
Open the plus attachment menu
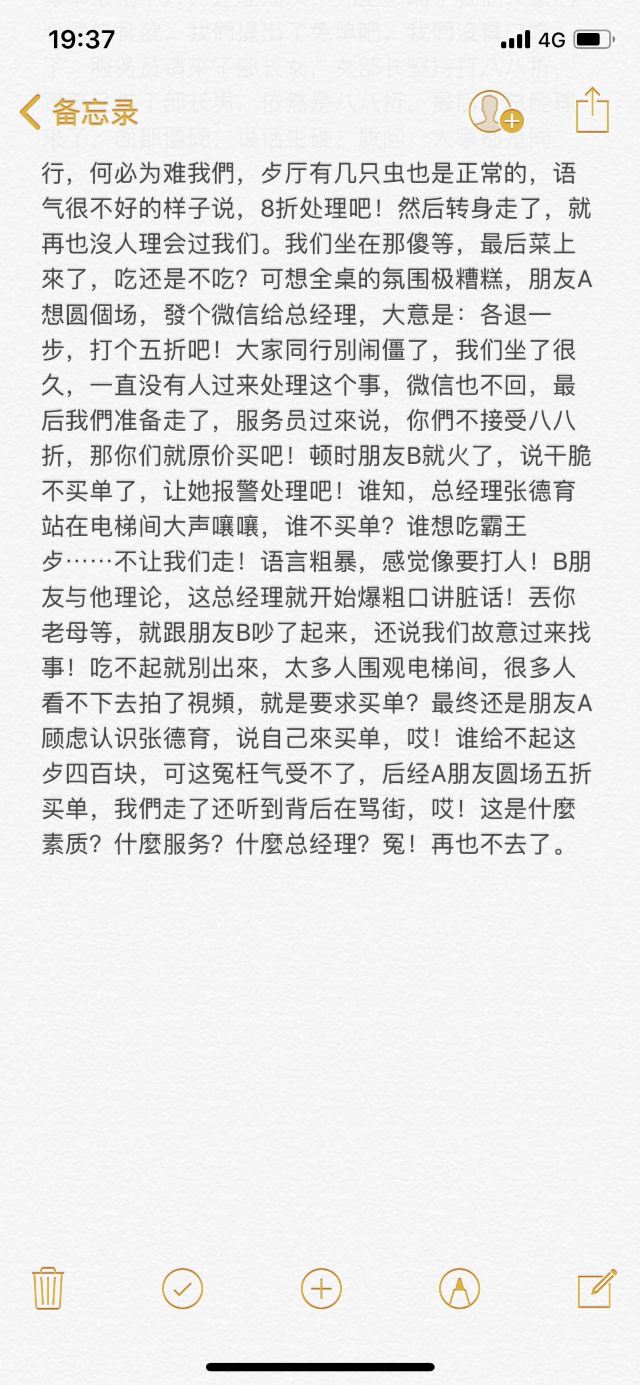pyautogui.click(x=321, y=1288)
